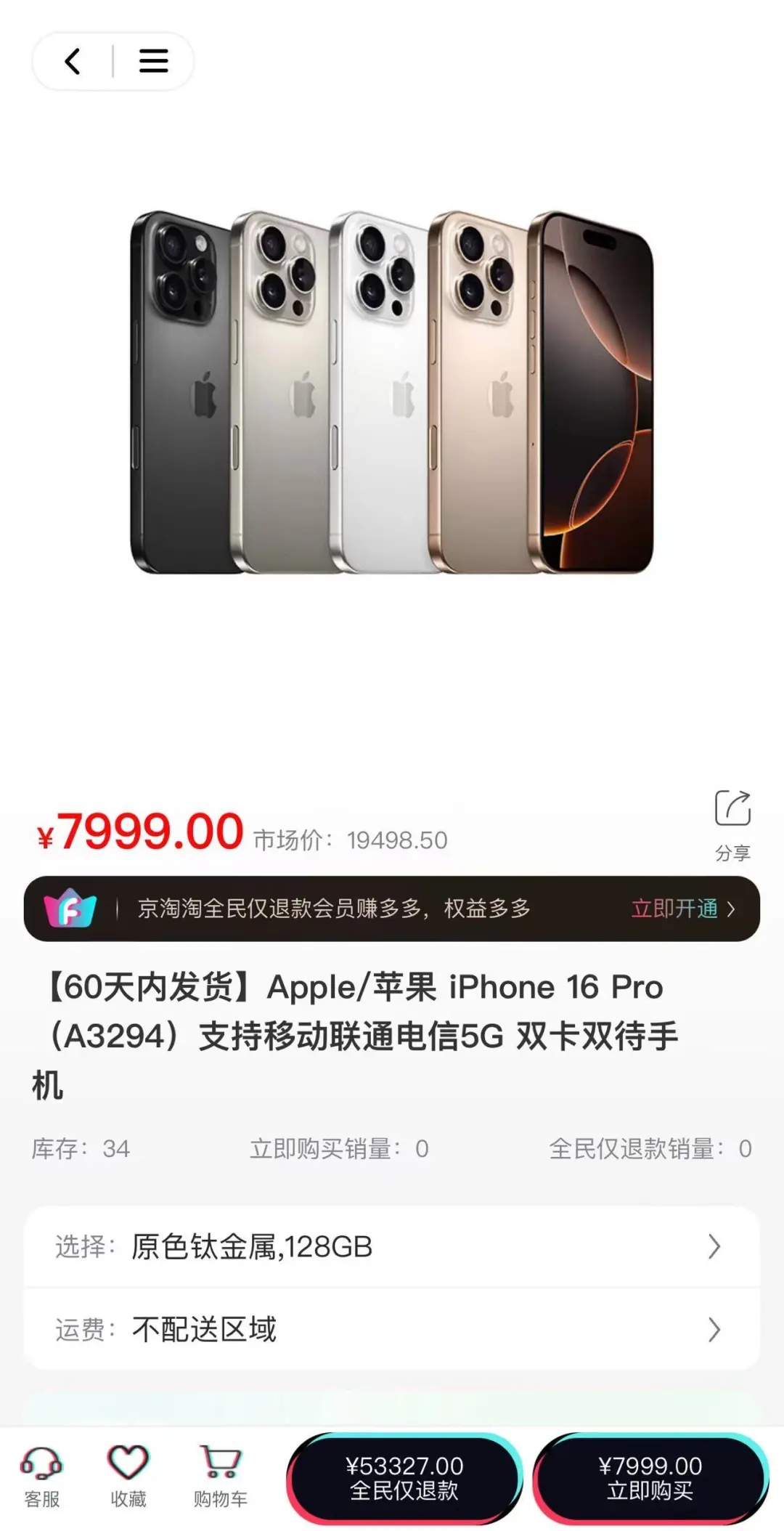Screen dimensions: 784x1531
Task: Tap the membership logo in the black banner
Action: 76,909
